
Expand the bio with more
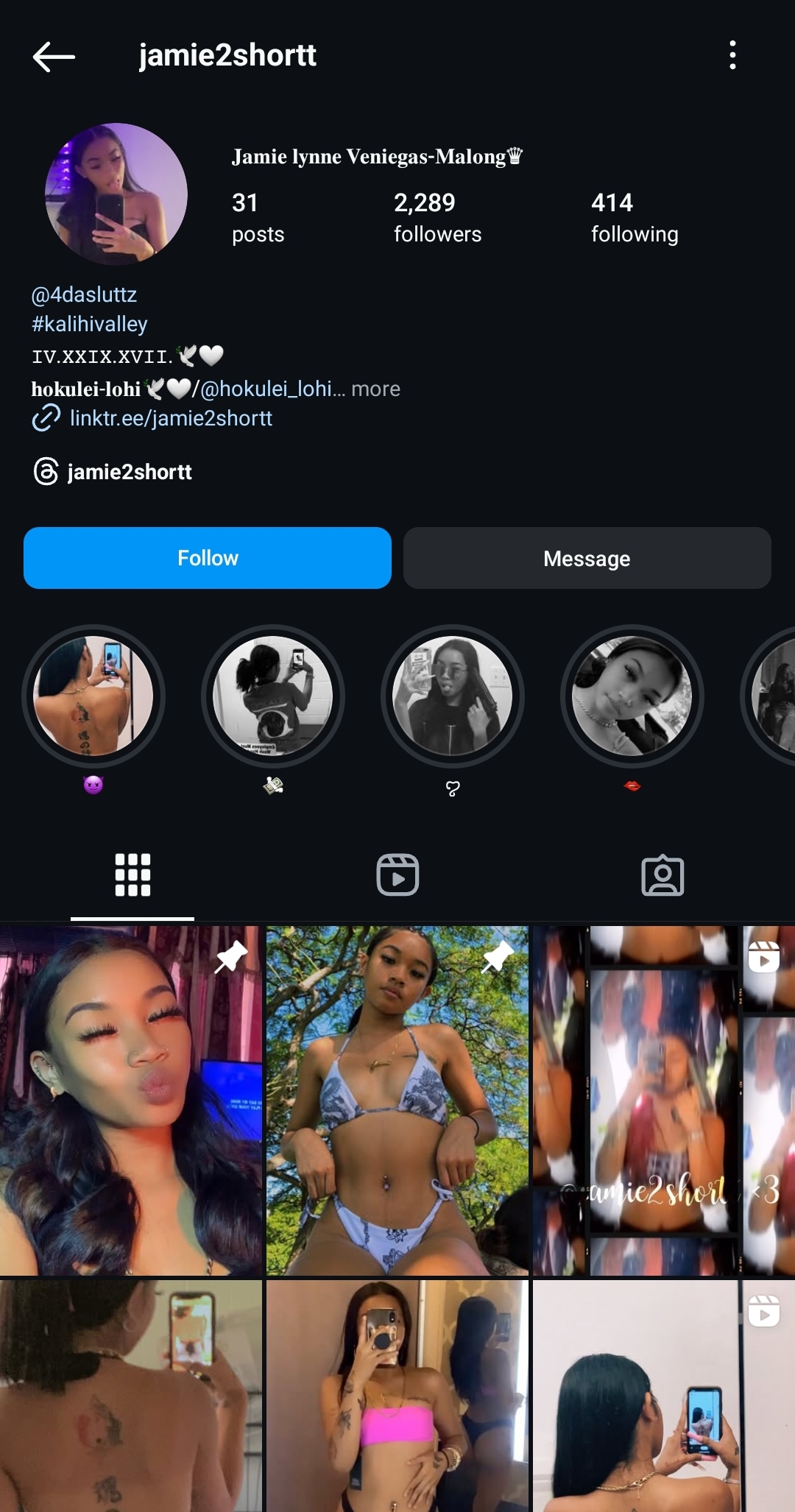[x=375, y=389]
